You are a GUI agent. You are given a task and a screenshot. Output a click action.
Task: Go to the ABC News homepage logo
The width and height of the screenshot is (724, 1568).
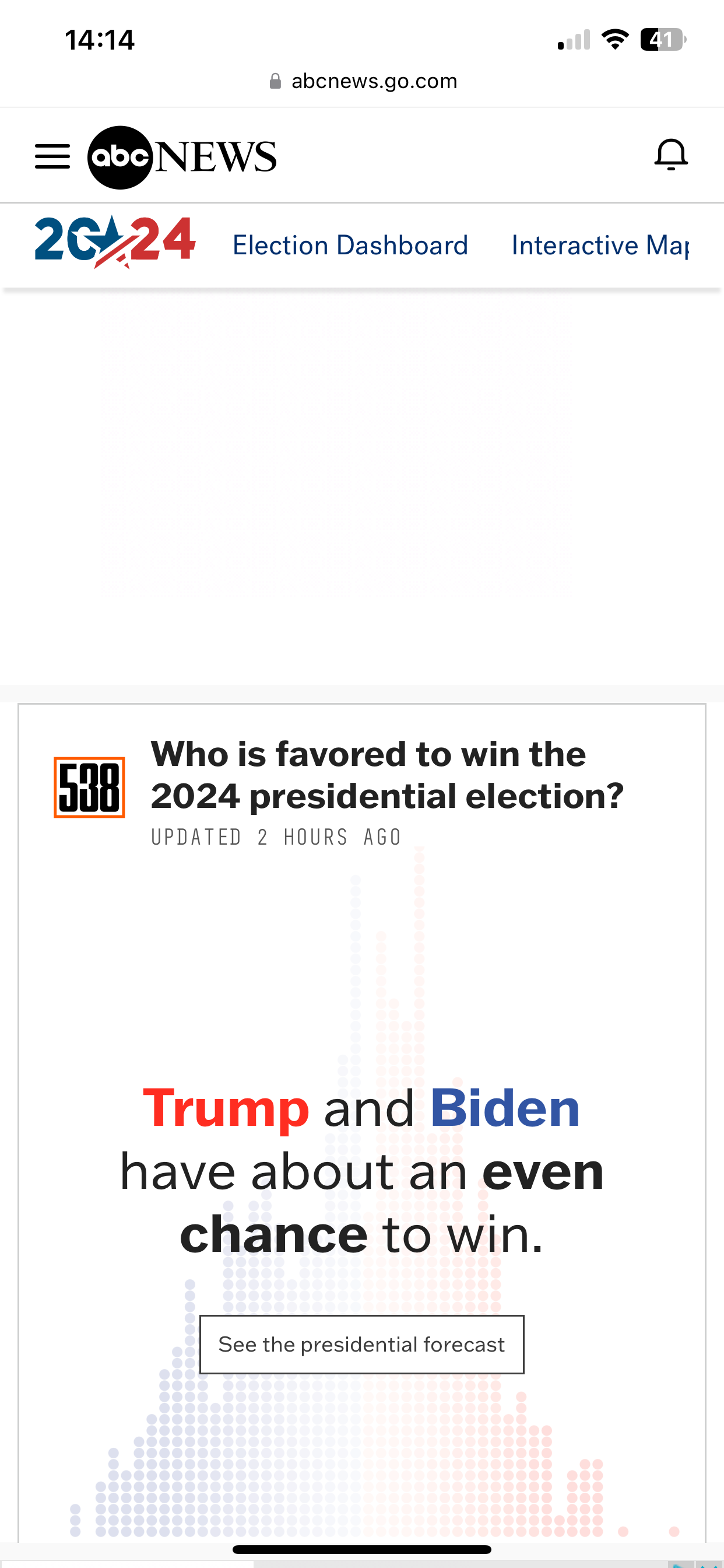(x=182, y=157)
